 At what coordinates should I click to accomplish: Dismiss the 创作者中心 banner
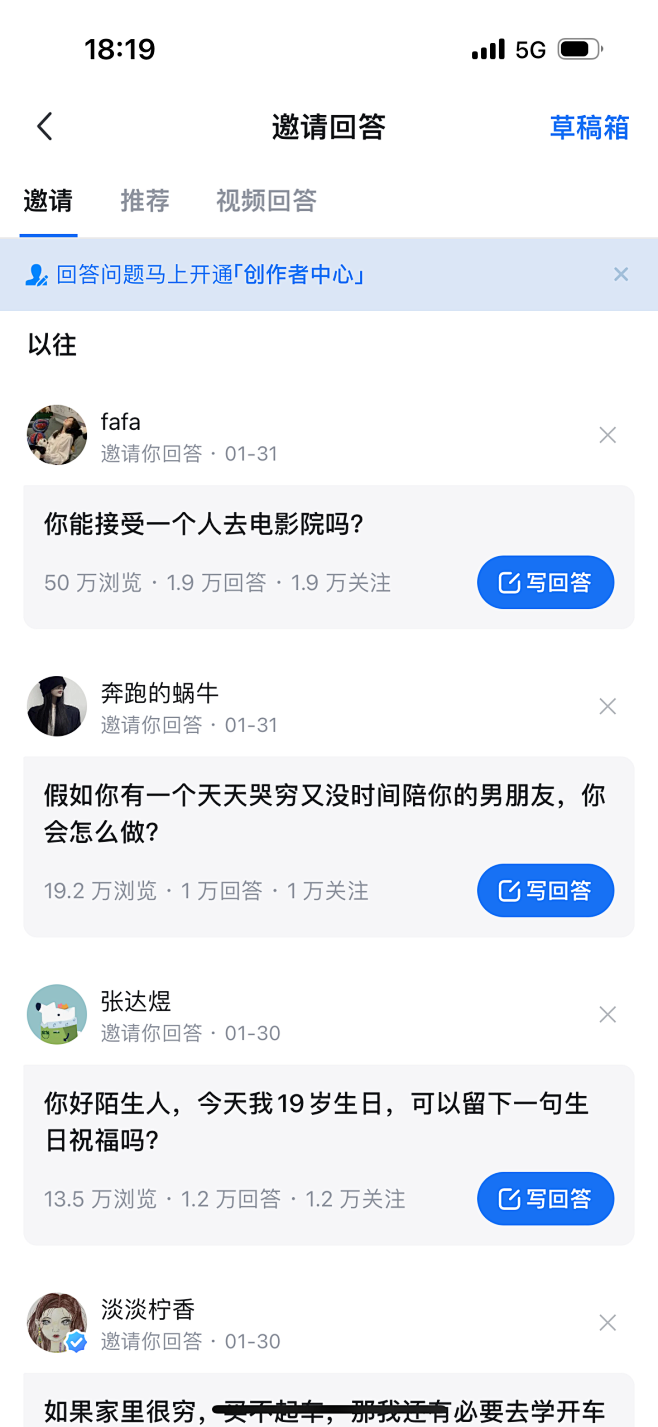click(x=621, y=274)
